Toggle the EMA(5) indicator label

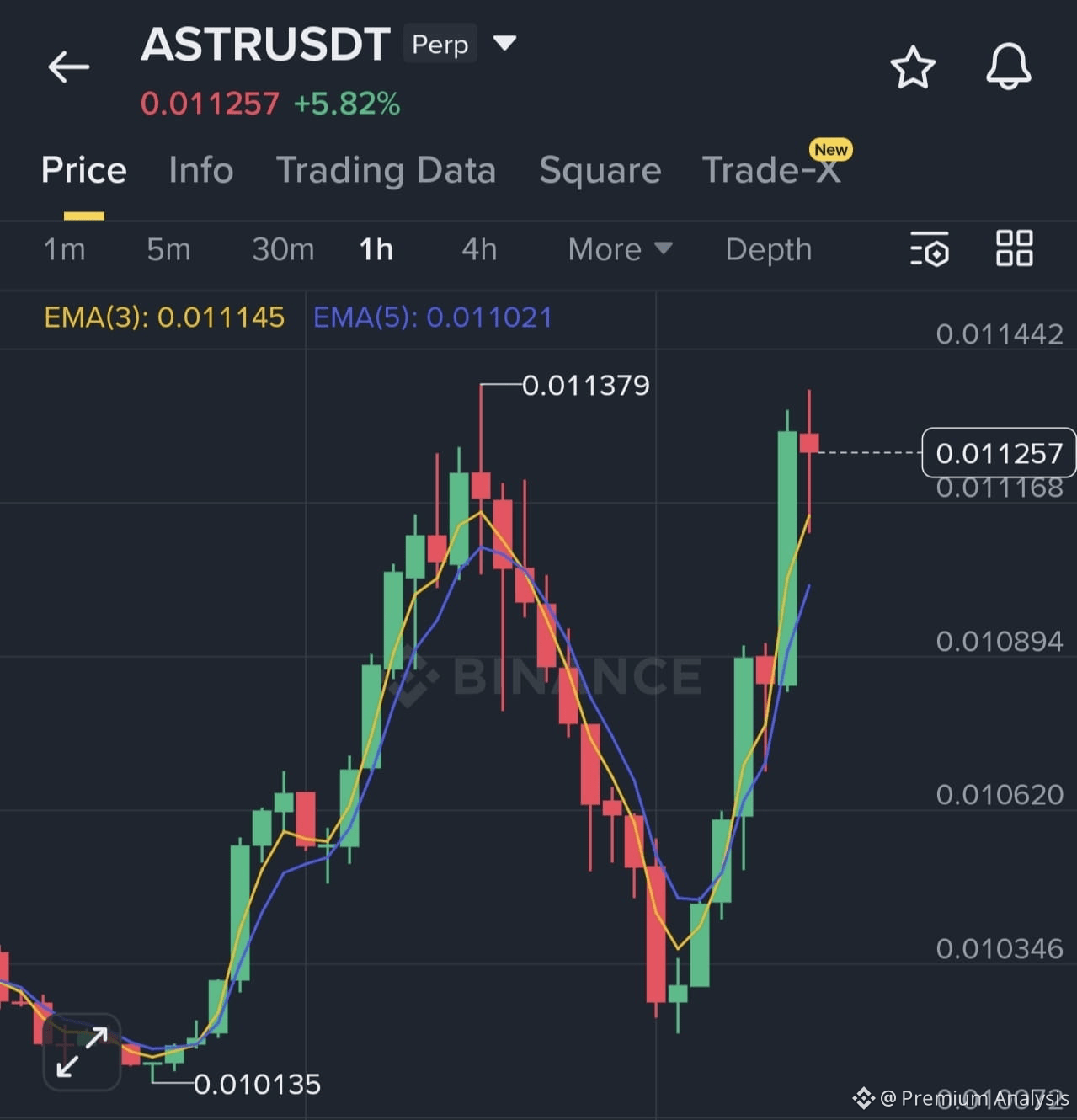pyautogui.click(x=432, y=317)
